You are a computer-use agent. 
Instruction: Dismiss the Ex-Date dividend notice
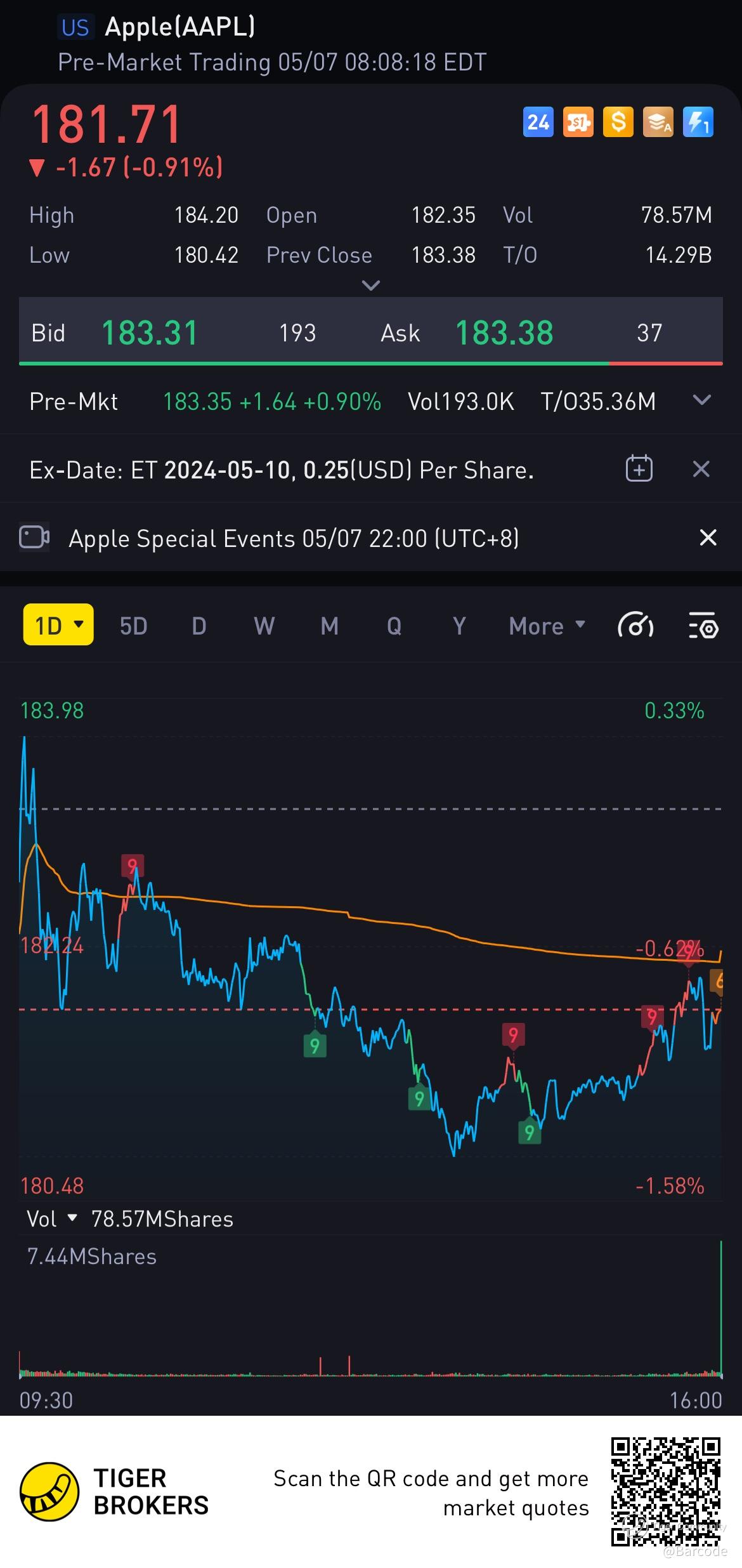[701, 469]
